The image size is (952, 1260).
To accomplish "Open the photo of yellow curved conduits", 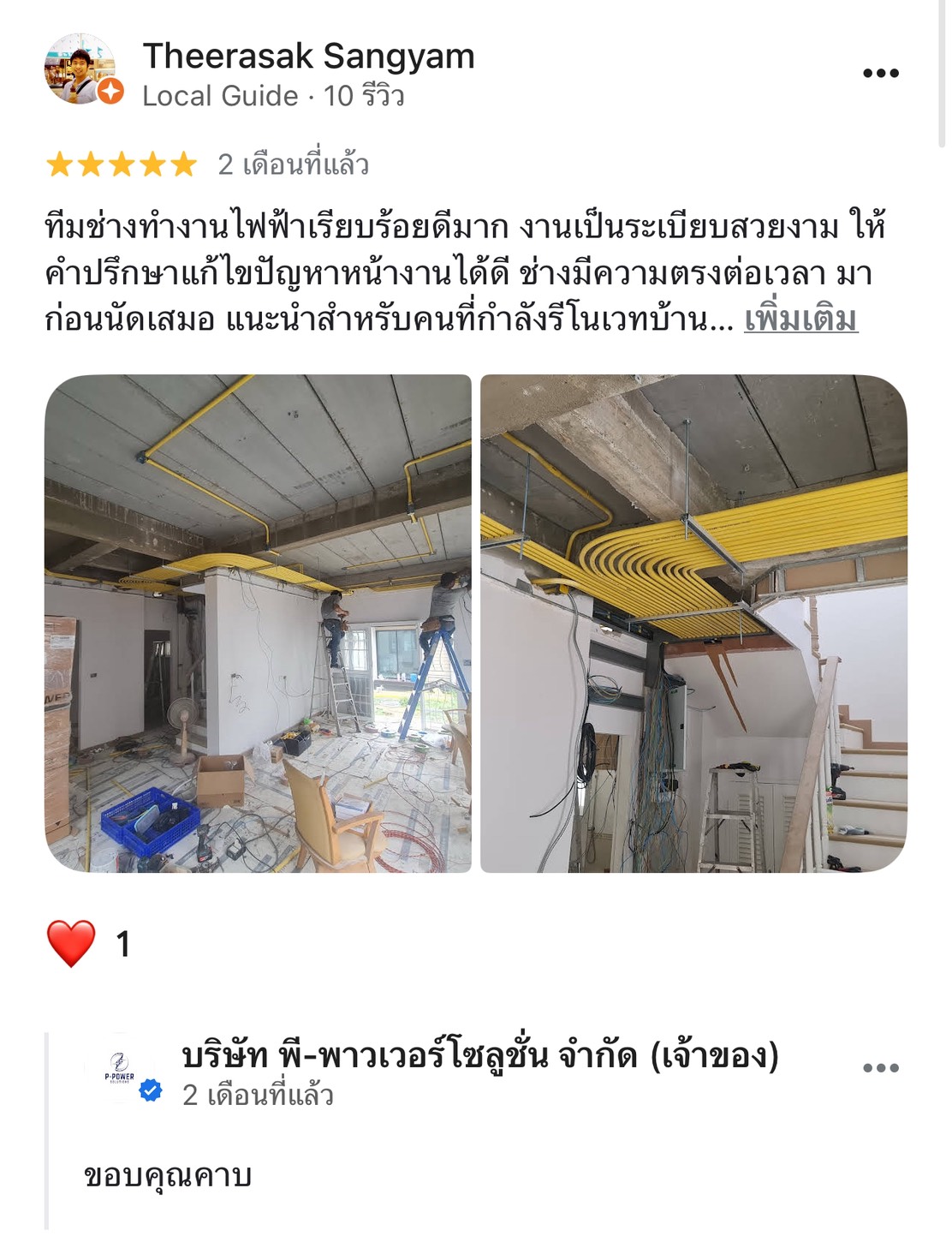I will (693, 624).
